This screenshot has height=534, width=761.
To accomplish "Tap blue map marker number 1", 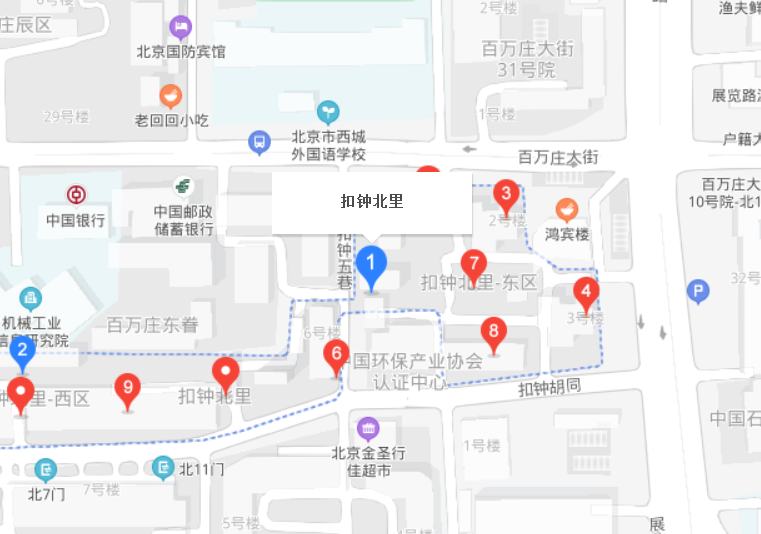I will 372,265.
